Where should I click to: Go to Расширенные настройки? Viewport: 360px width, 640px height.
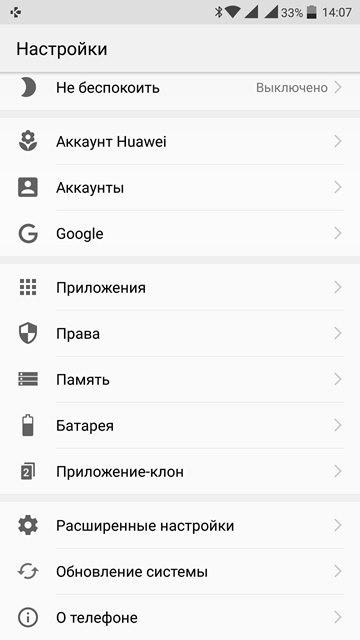[180, 525]
